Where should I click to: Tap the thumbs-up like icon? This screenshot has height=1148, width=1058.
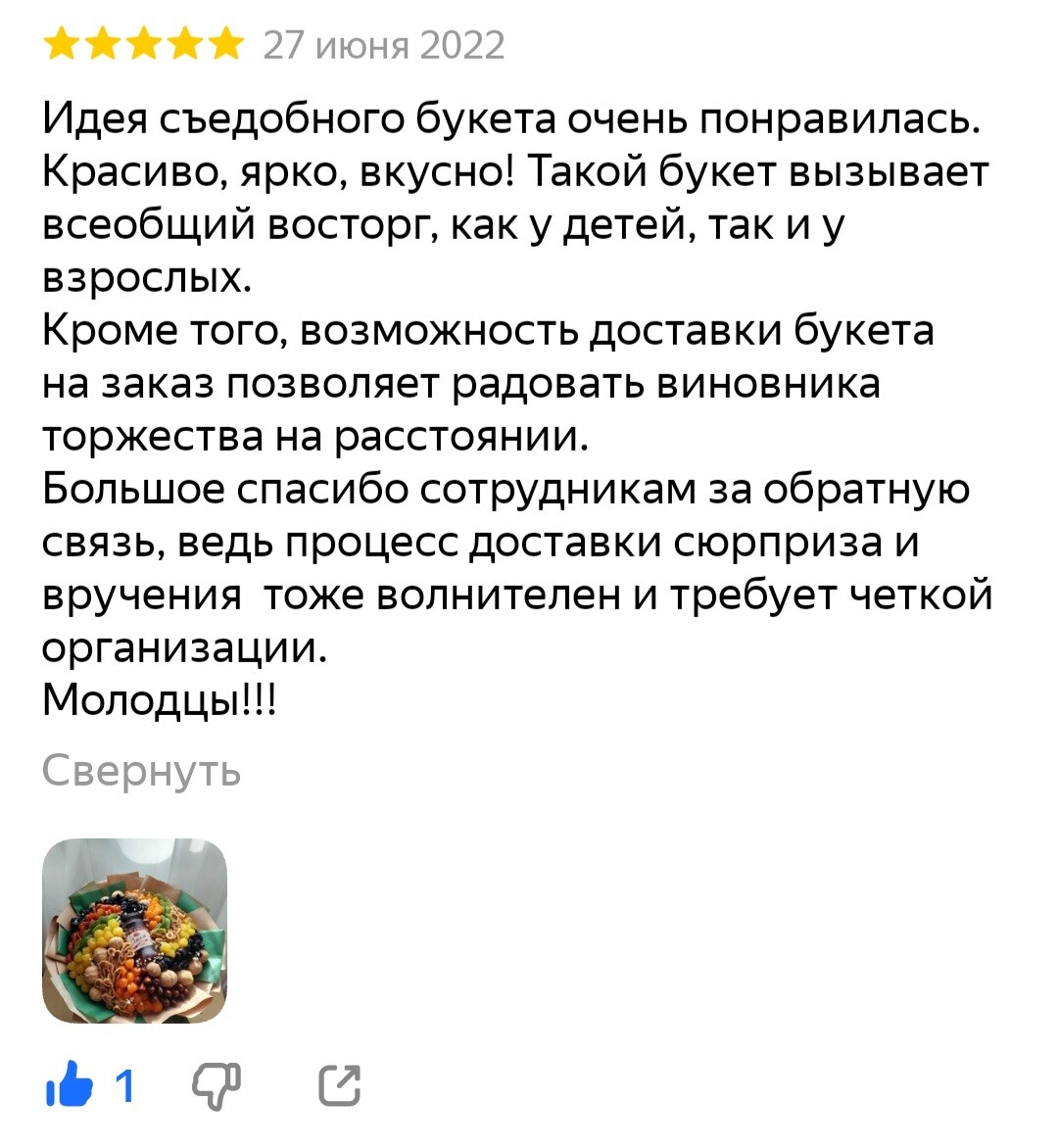point(70,1086)
